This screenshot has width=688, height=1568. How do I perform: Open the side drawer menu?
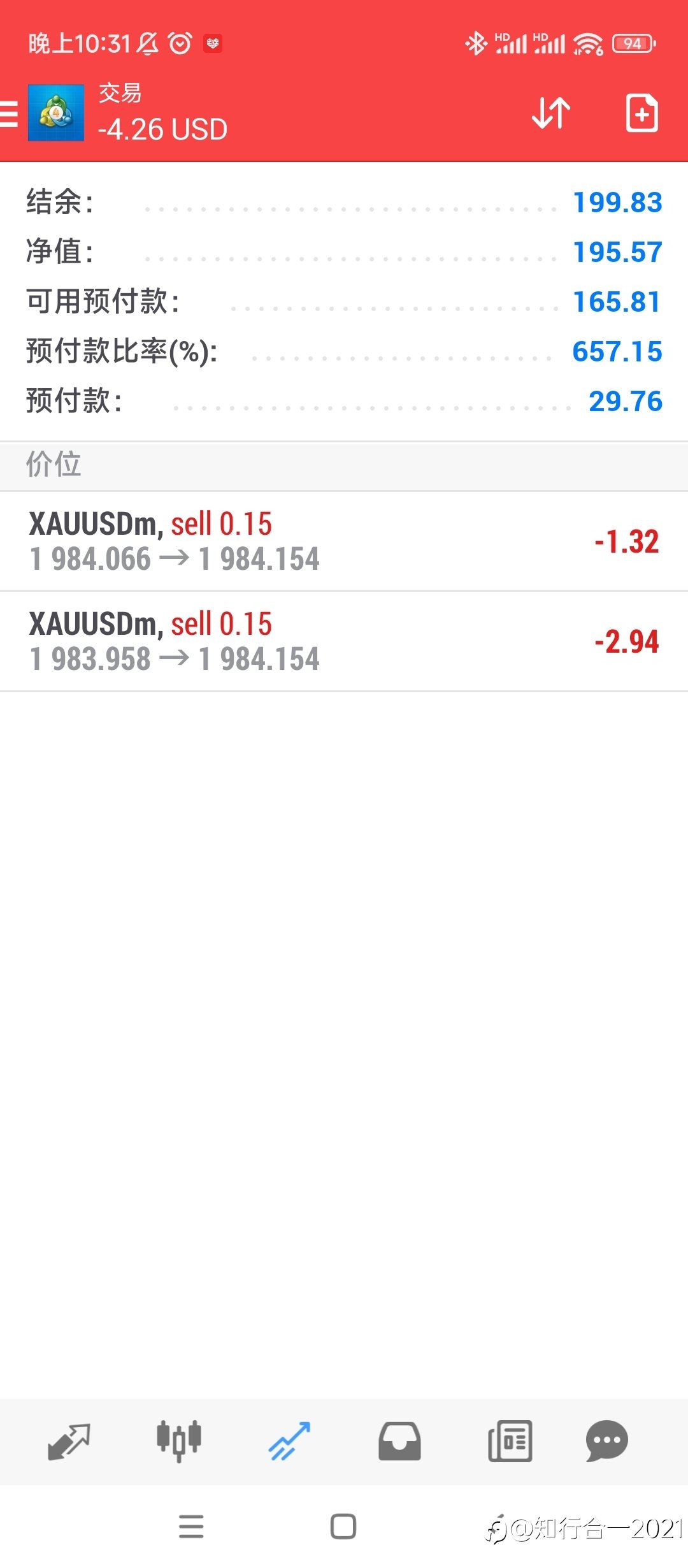point(9,114)
